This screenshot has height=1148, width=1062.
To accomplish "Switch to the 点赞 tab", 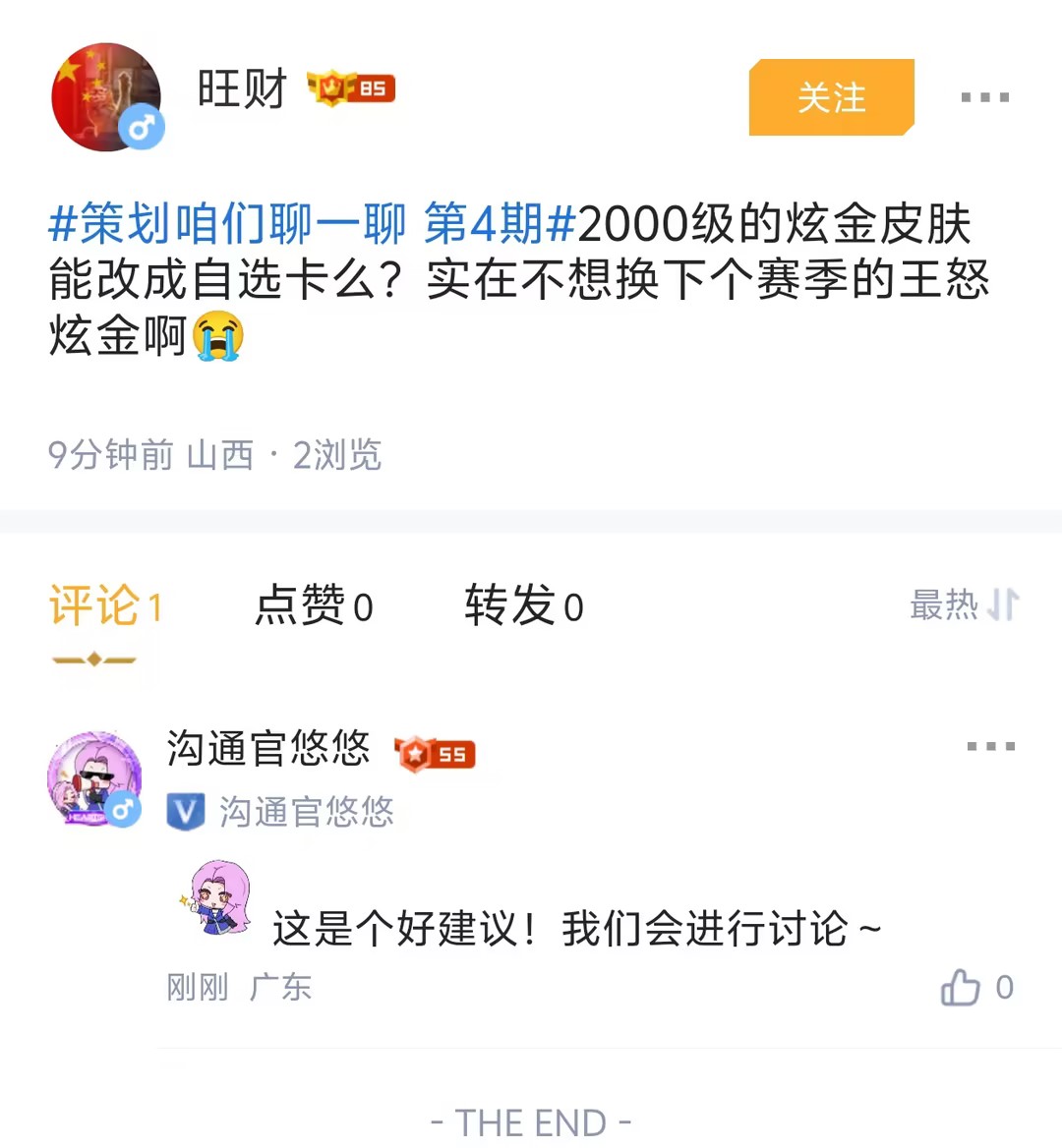I will [x=313, y=605].
